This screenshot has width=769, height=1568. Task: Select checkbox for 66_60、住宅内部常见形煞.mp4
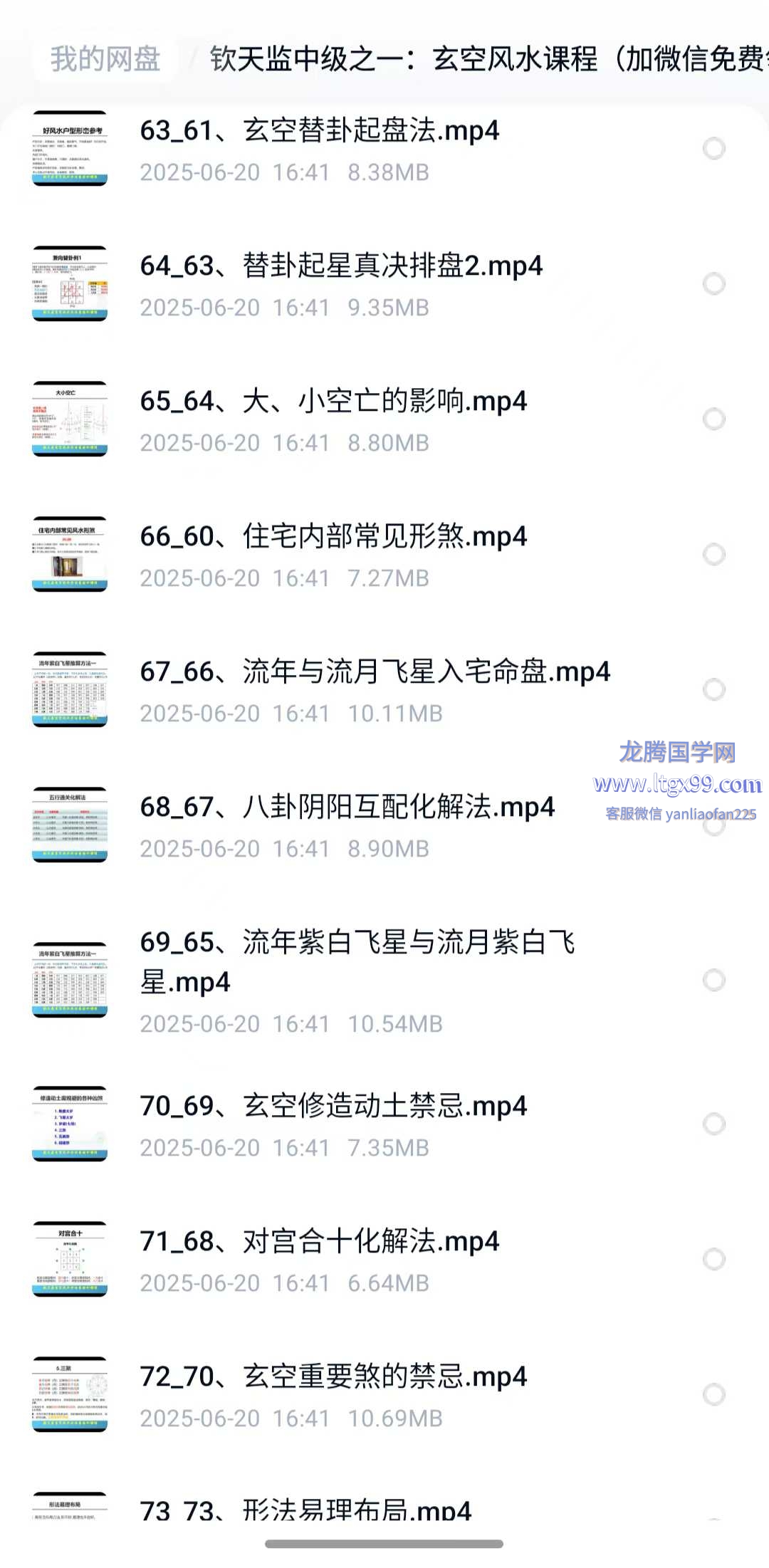tap(713, 555)
